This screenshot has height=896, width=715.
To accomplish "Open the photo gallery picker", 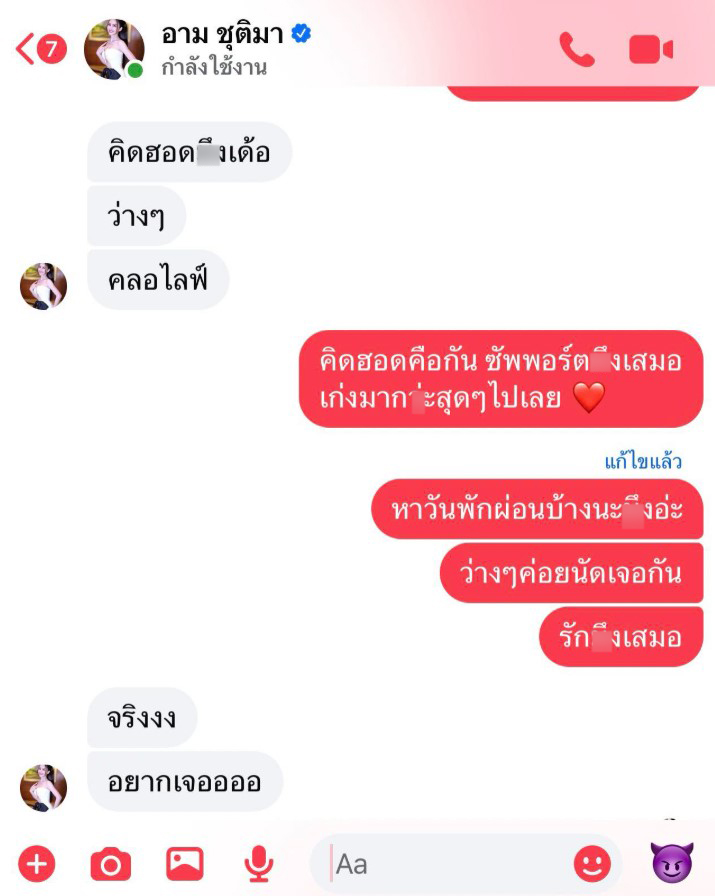I will click(x=185, y=862).
